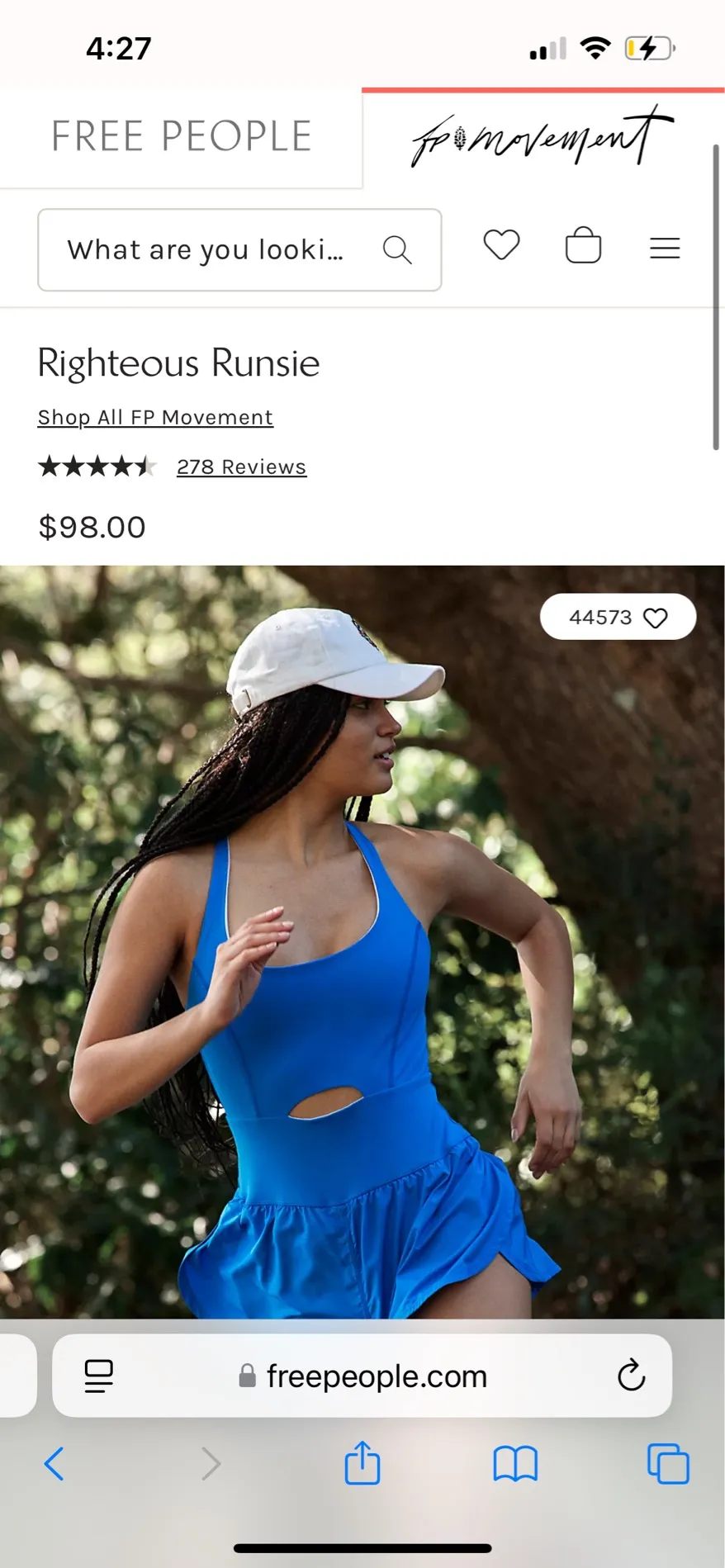Open the hamburger navigation menu
The image size is (725, 1568).
coord(664,249)
